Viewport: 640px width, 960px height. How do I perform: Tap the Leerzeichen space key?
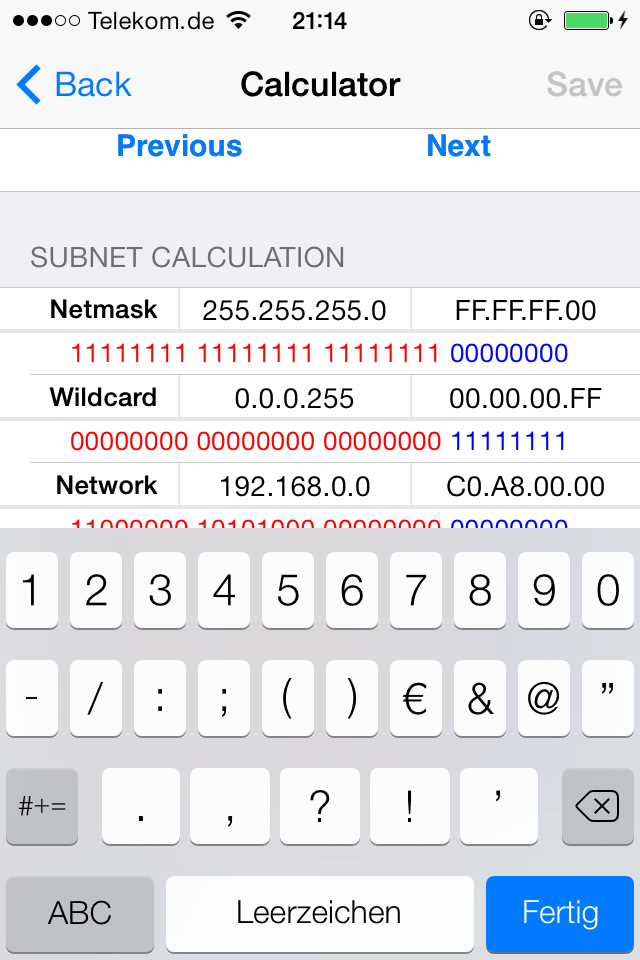click(319, 913)
